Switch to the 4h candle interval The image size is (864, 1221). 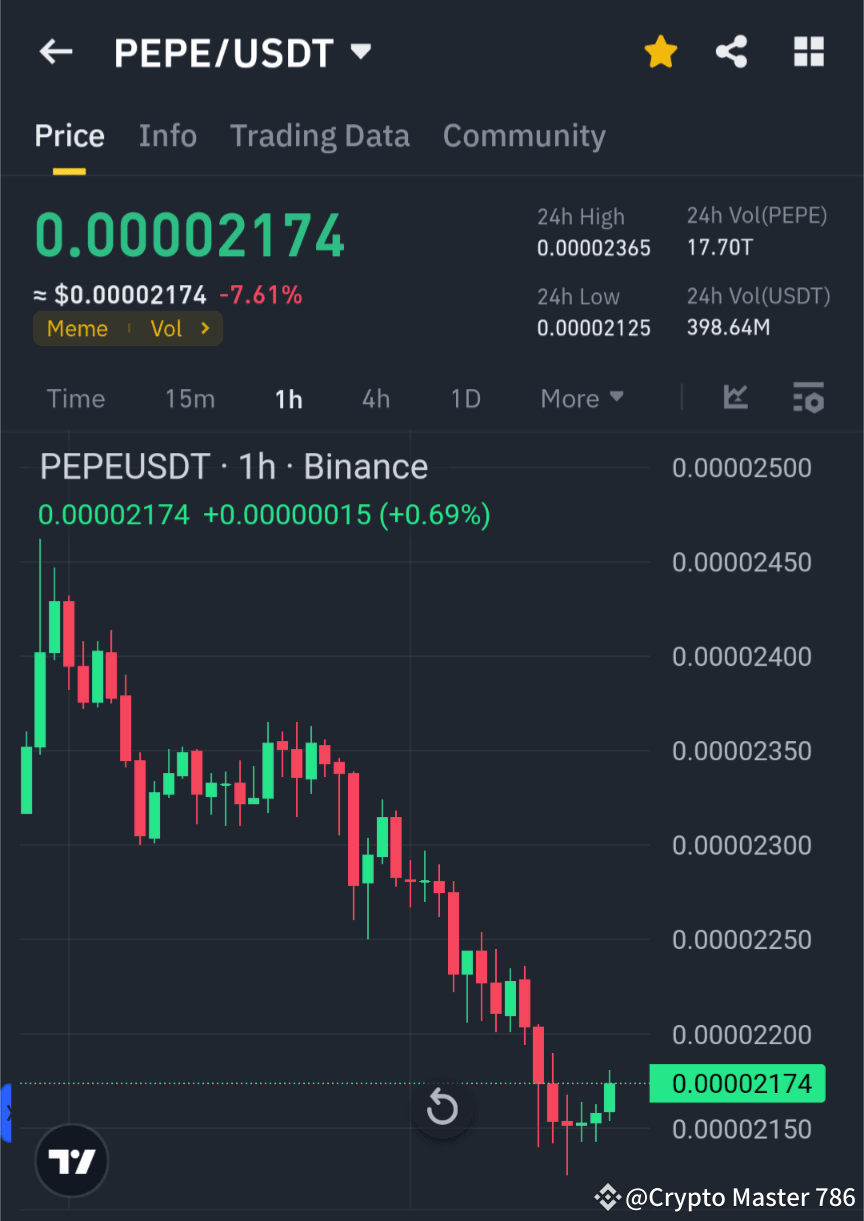point(375,398)
